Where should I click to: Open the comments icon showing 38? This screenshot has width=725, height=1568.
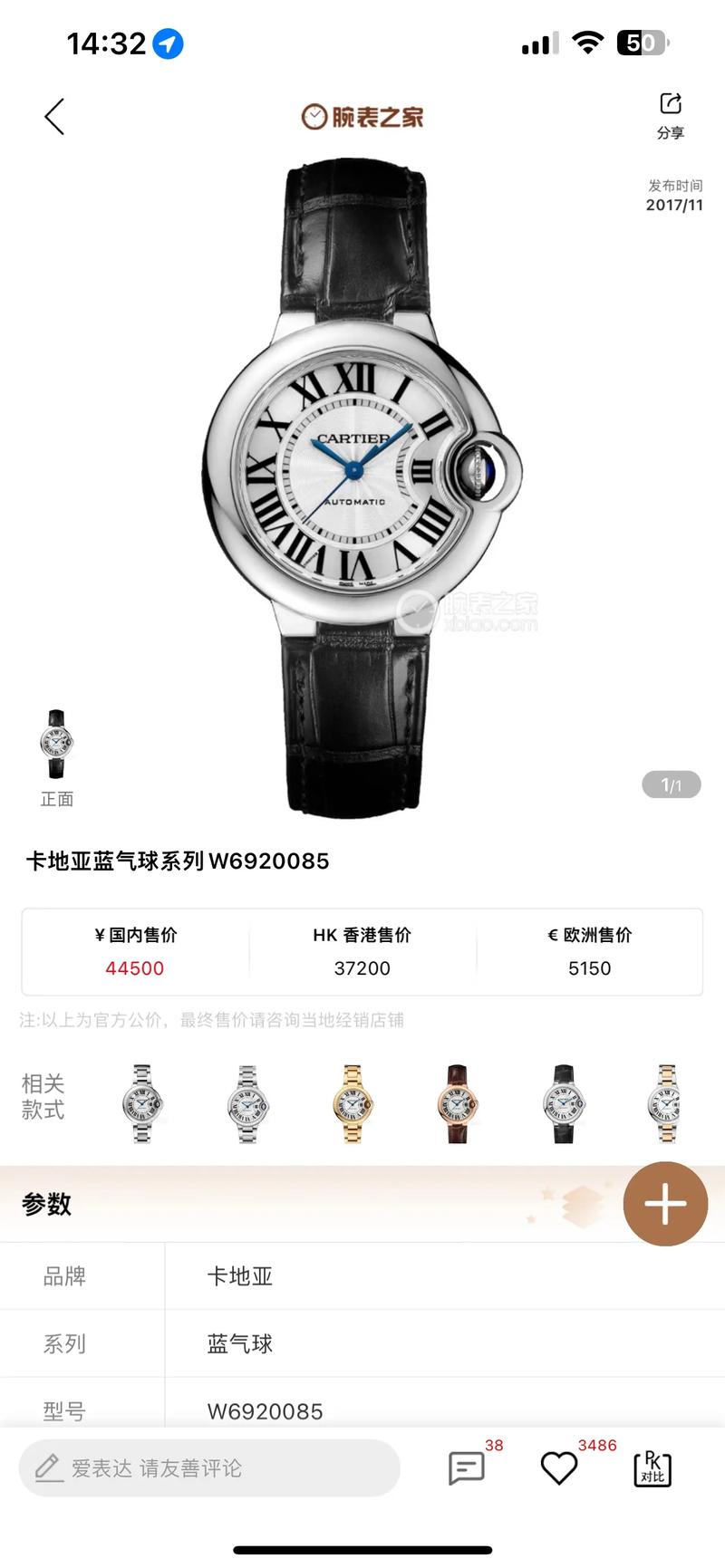(467, 1467)
